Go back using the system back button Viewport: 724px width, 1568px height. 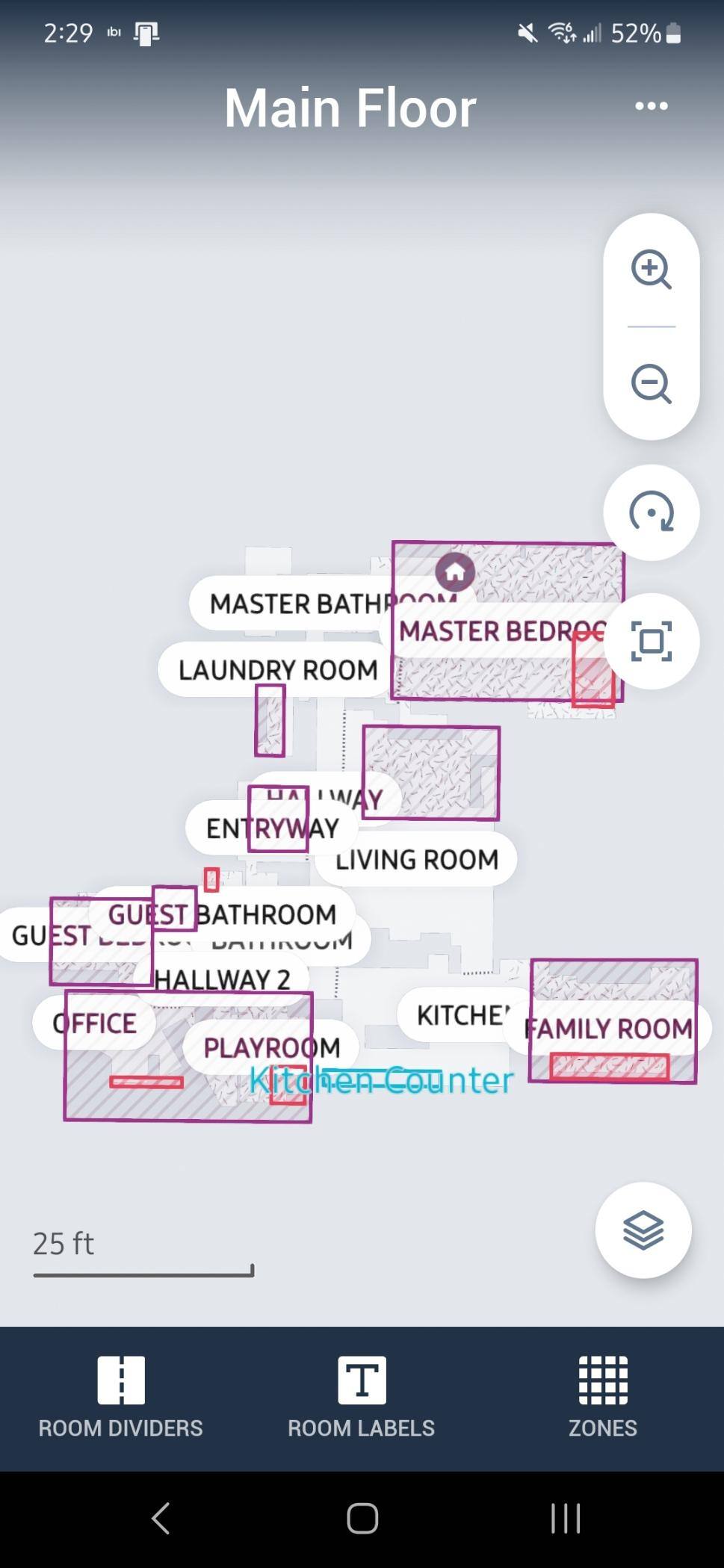pos(161,1518)
